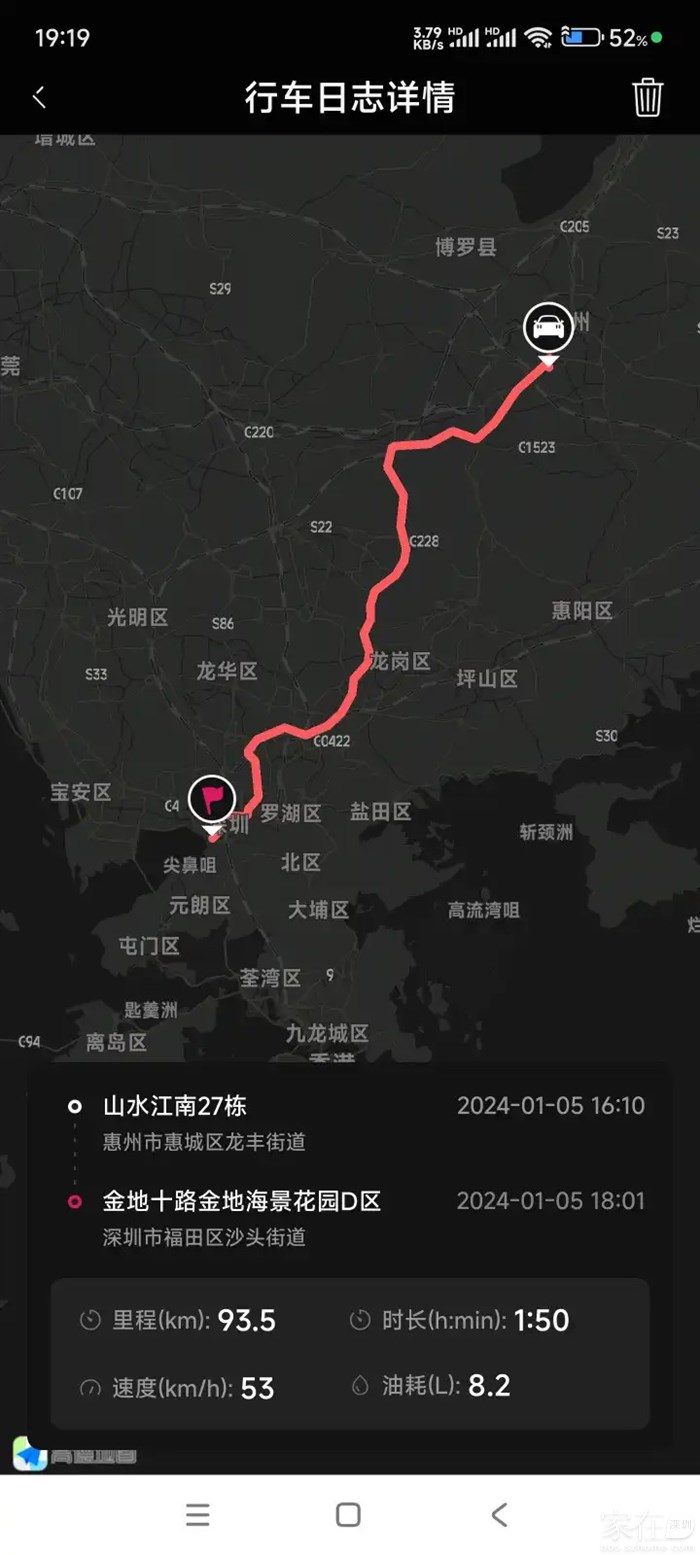Screen dimensions: 700x1555
Task: Go back from the trip log details
Action: [x=39, y=97]
